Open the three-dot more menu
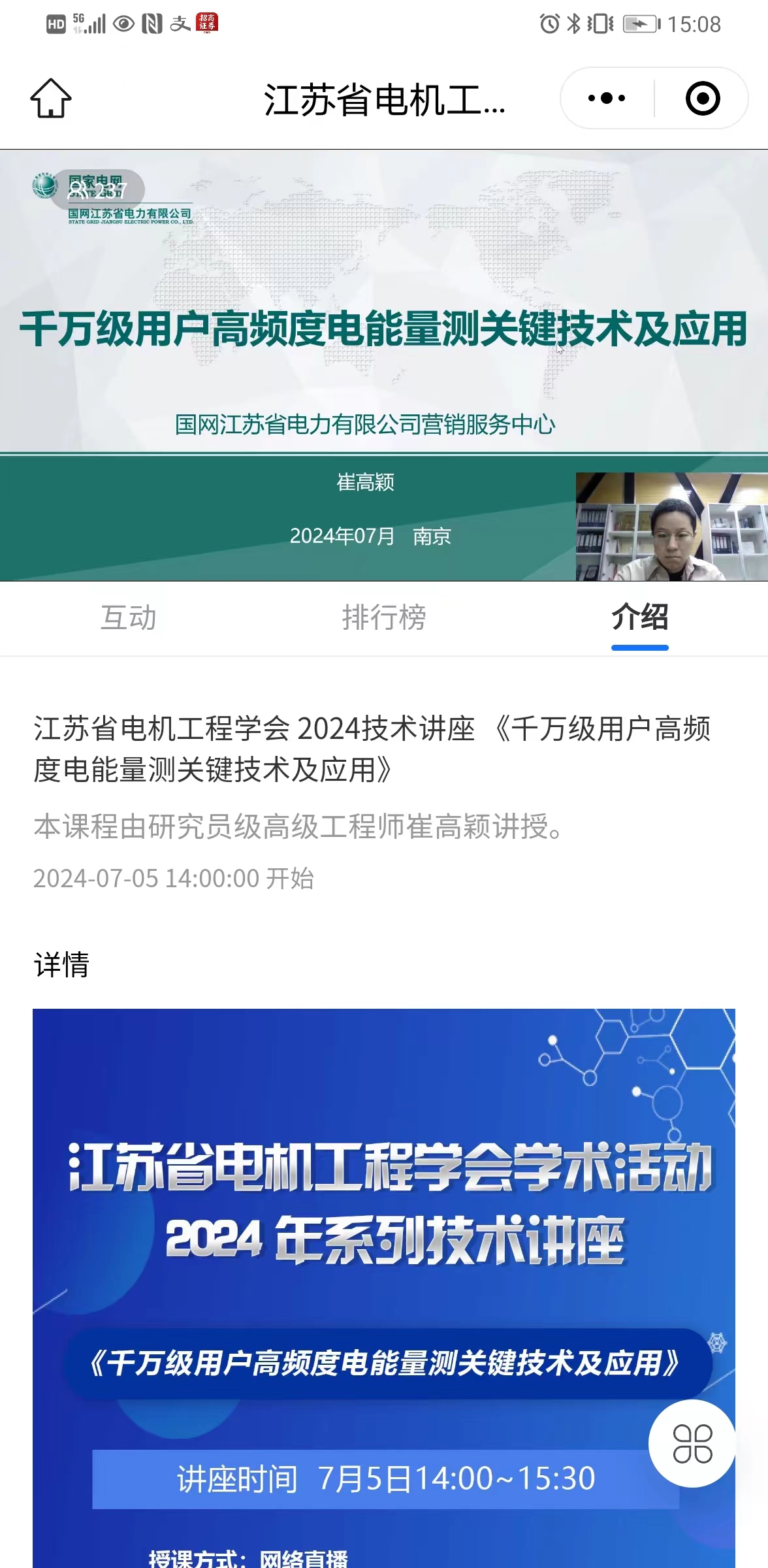768x1568 pixels. (606, 99)
